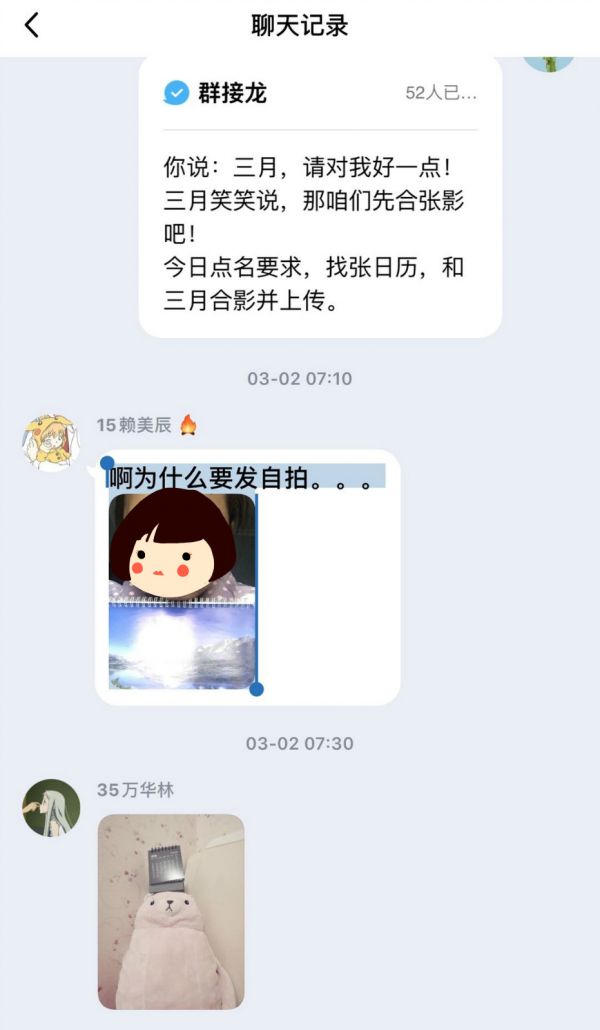600x1030 pixels.
Task: Go back from the 聊天记录 screen
Action: [32, 25]
